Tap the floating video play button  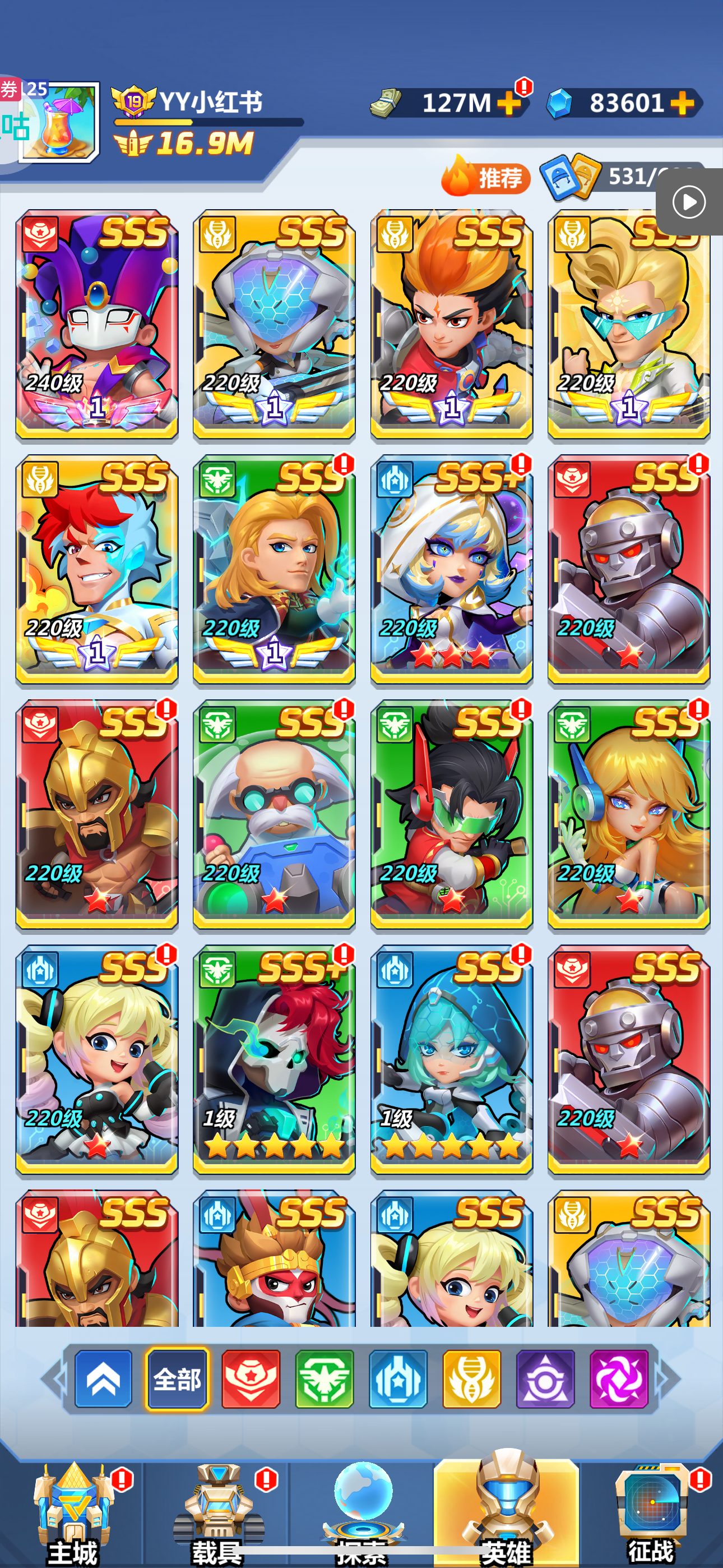689,202
